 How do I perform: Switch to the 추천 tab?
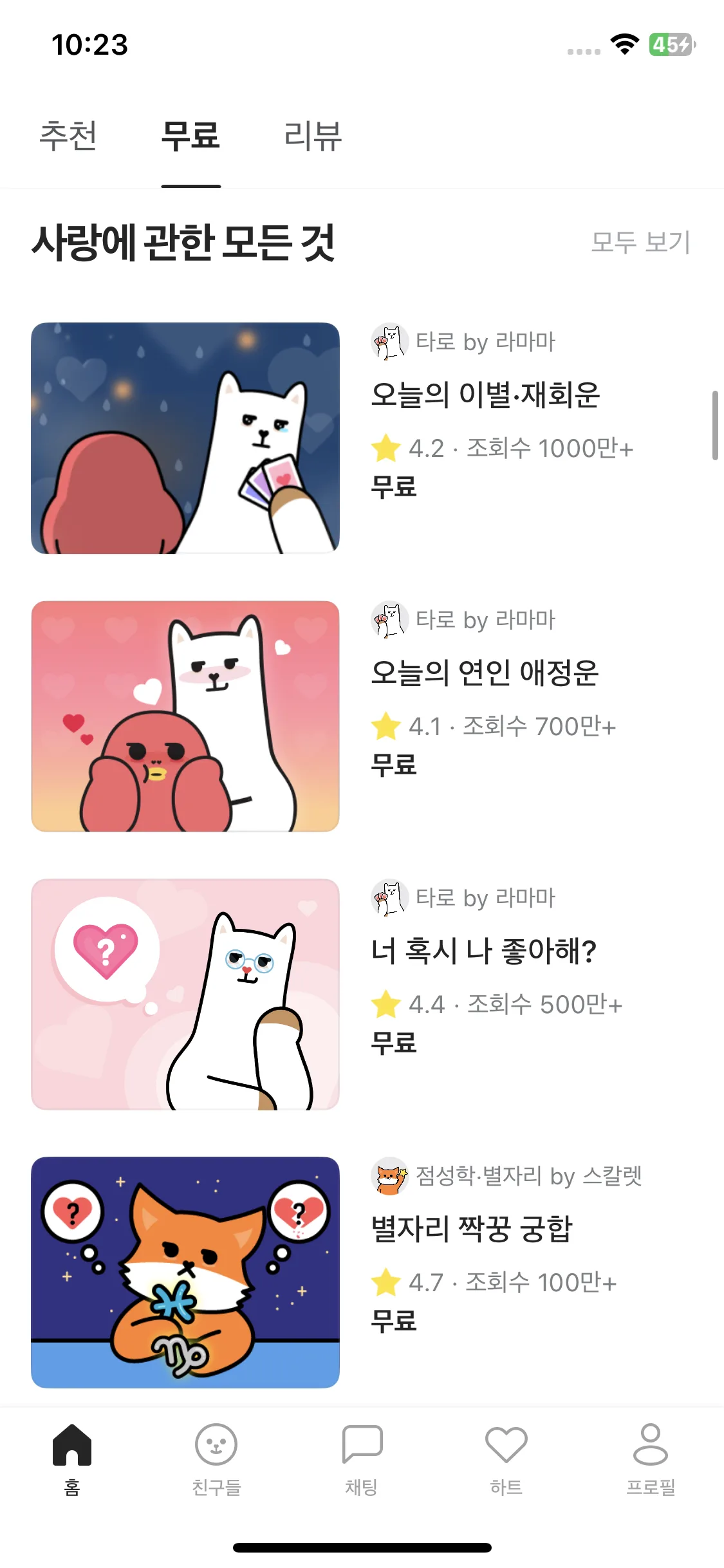click(68, 136)
